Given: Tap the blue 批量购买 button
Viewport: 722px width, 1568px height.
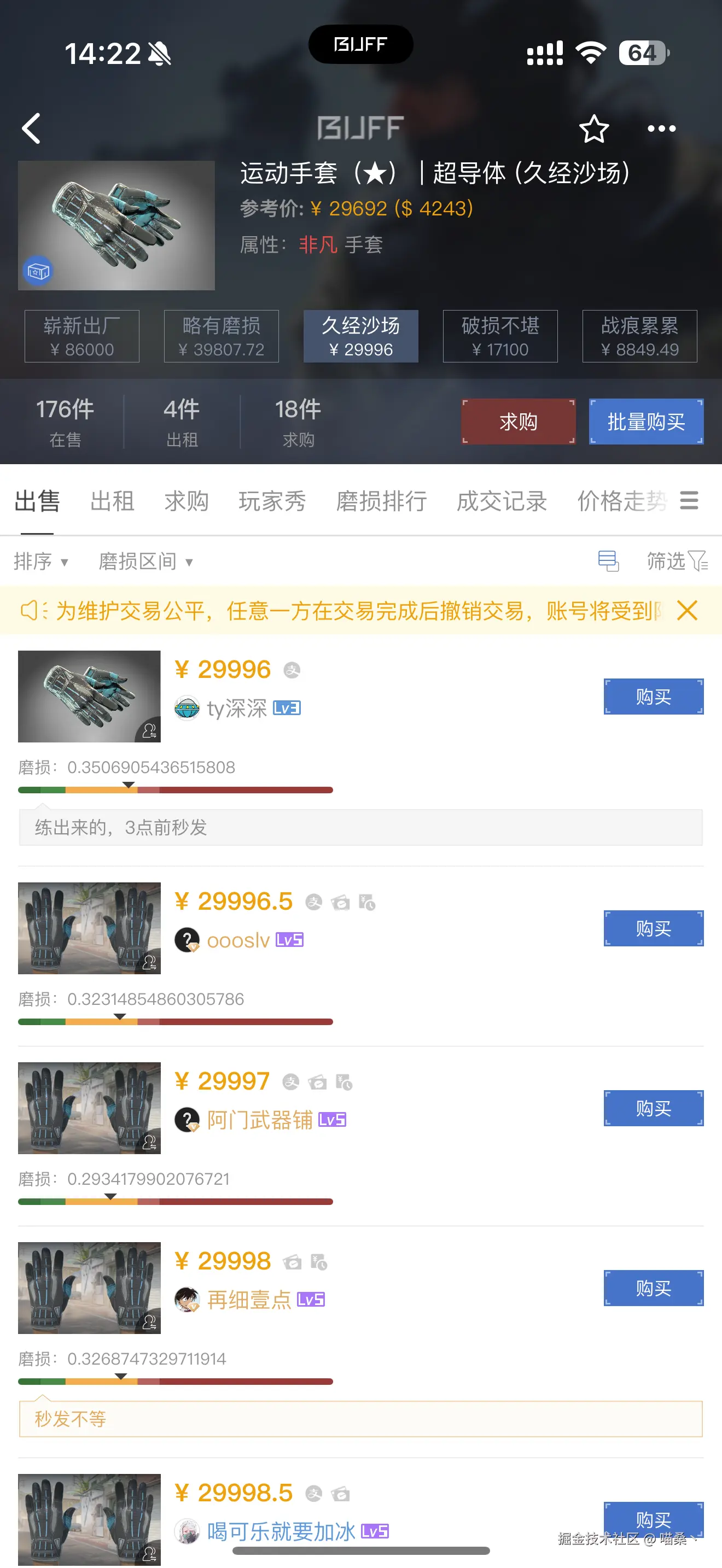Looking at the screenshot, I should (647, 421).
